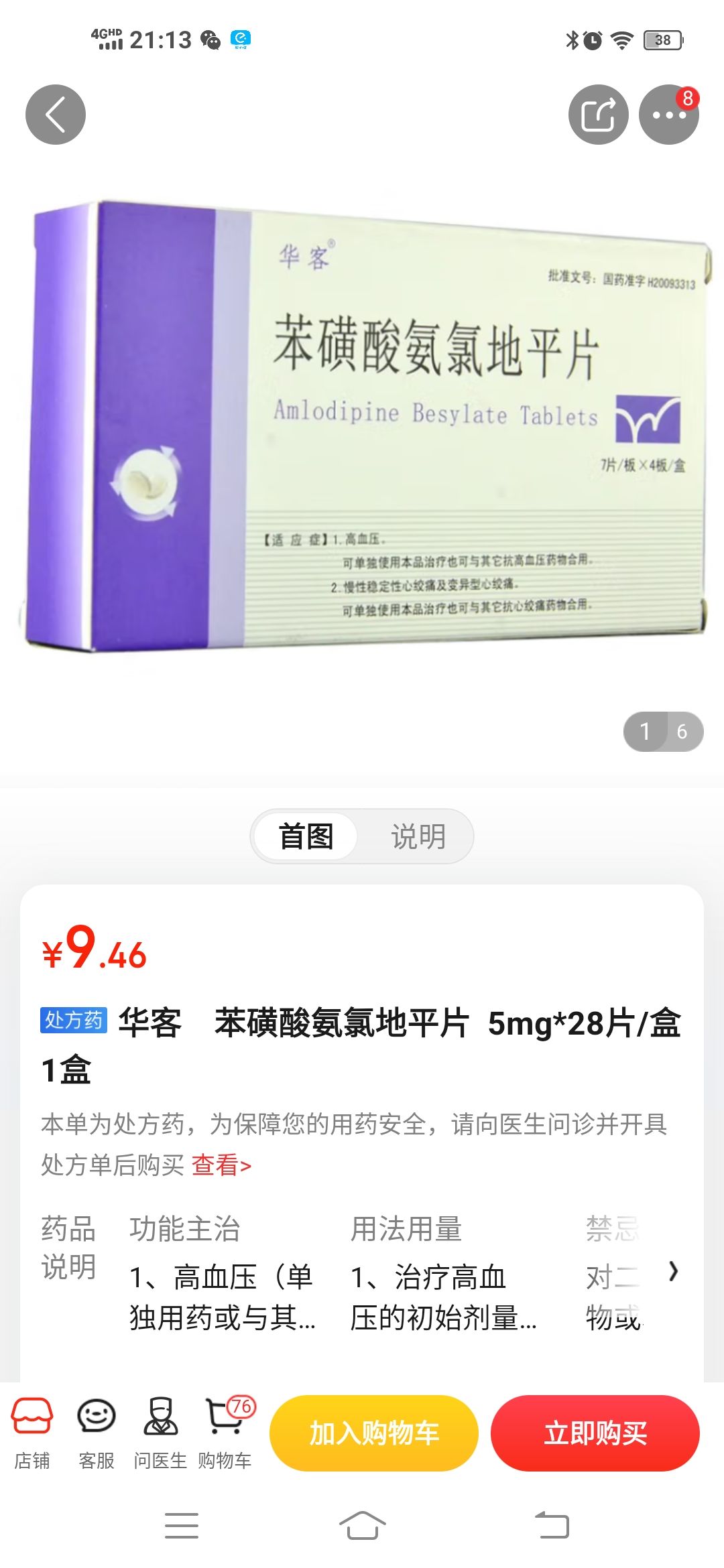Screen dimensions: 724x1568
Task: Expand drug description with the right chevron
Action: (x=674, y=1271)
